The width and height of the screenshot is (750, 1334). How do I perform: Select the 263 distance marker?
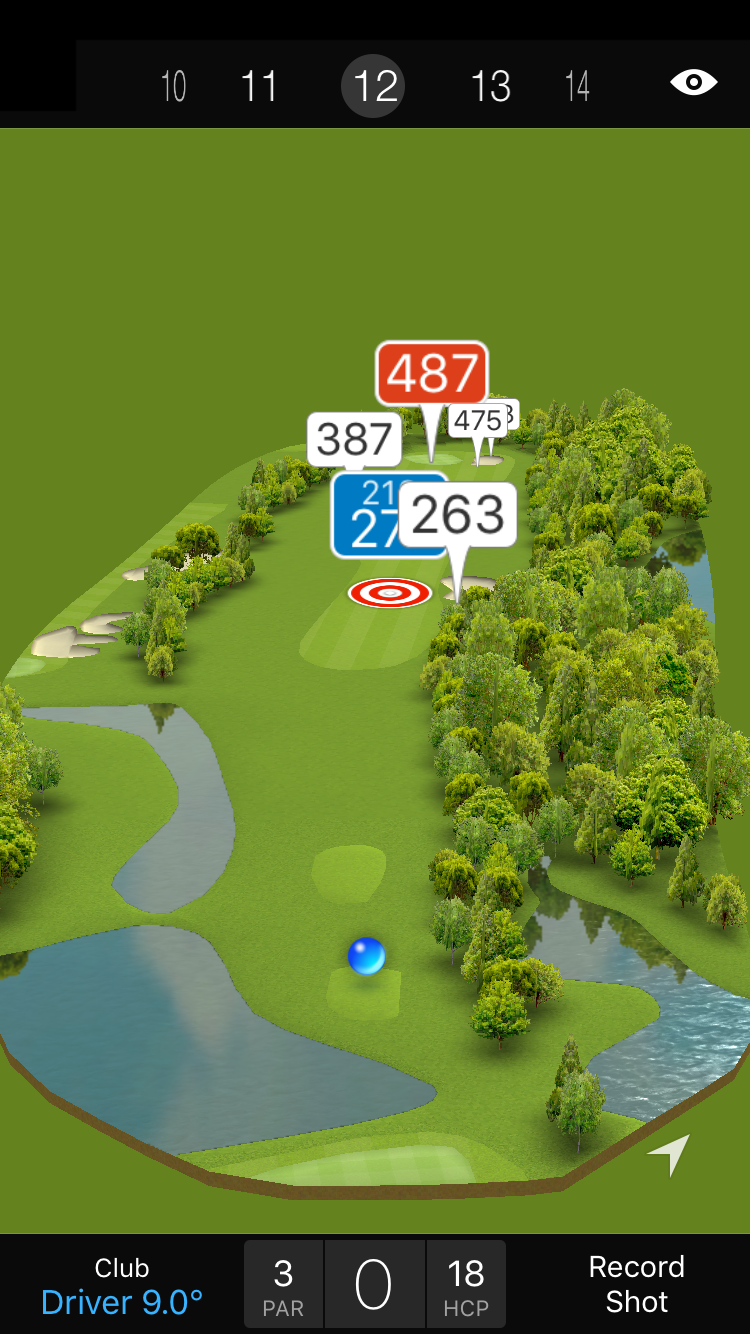coord(458,514)
